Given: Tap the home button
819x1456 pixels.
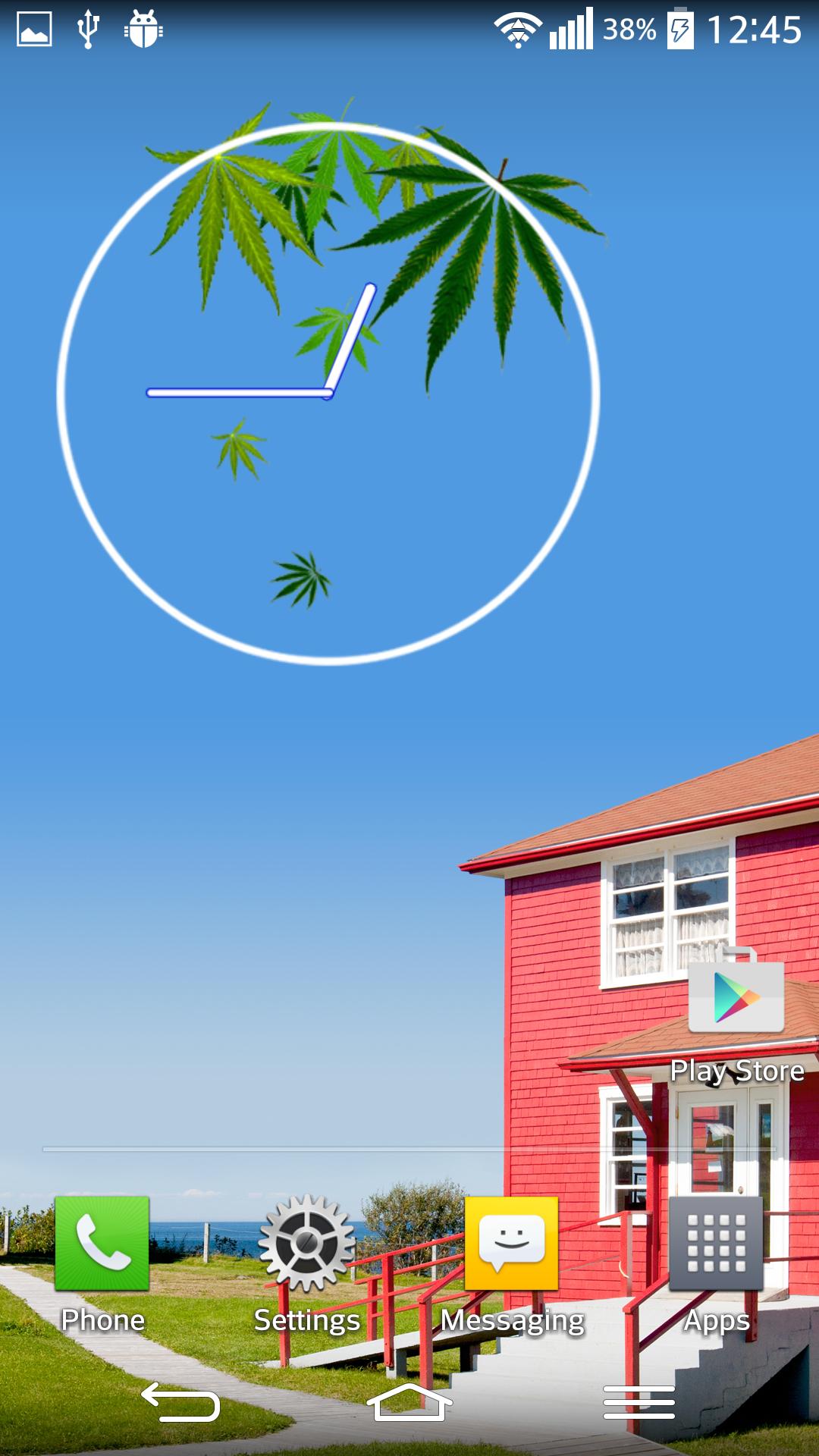Looking at the screenshot, I should tap(409, 1403).
